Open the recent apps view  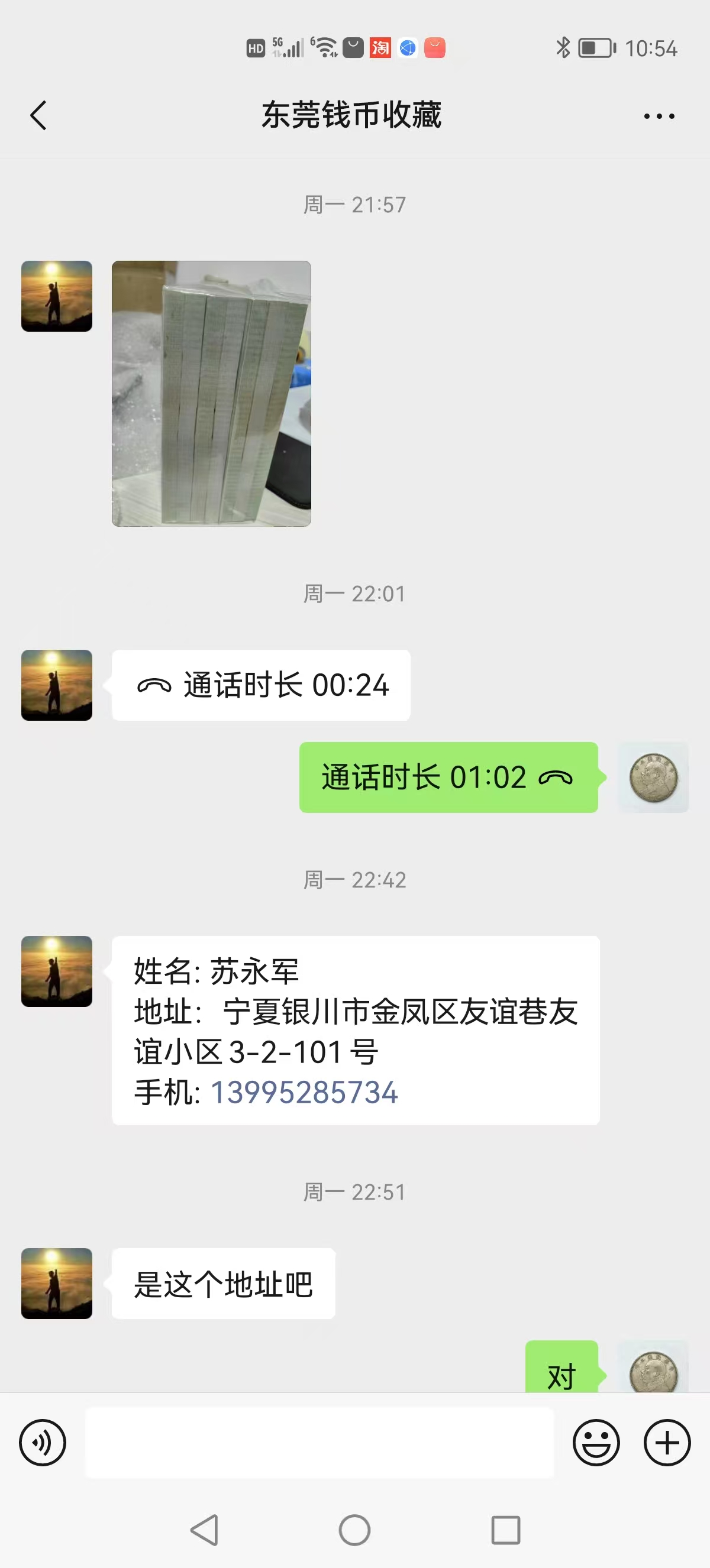pyautogui.click(x=505, y=1530)
